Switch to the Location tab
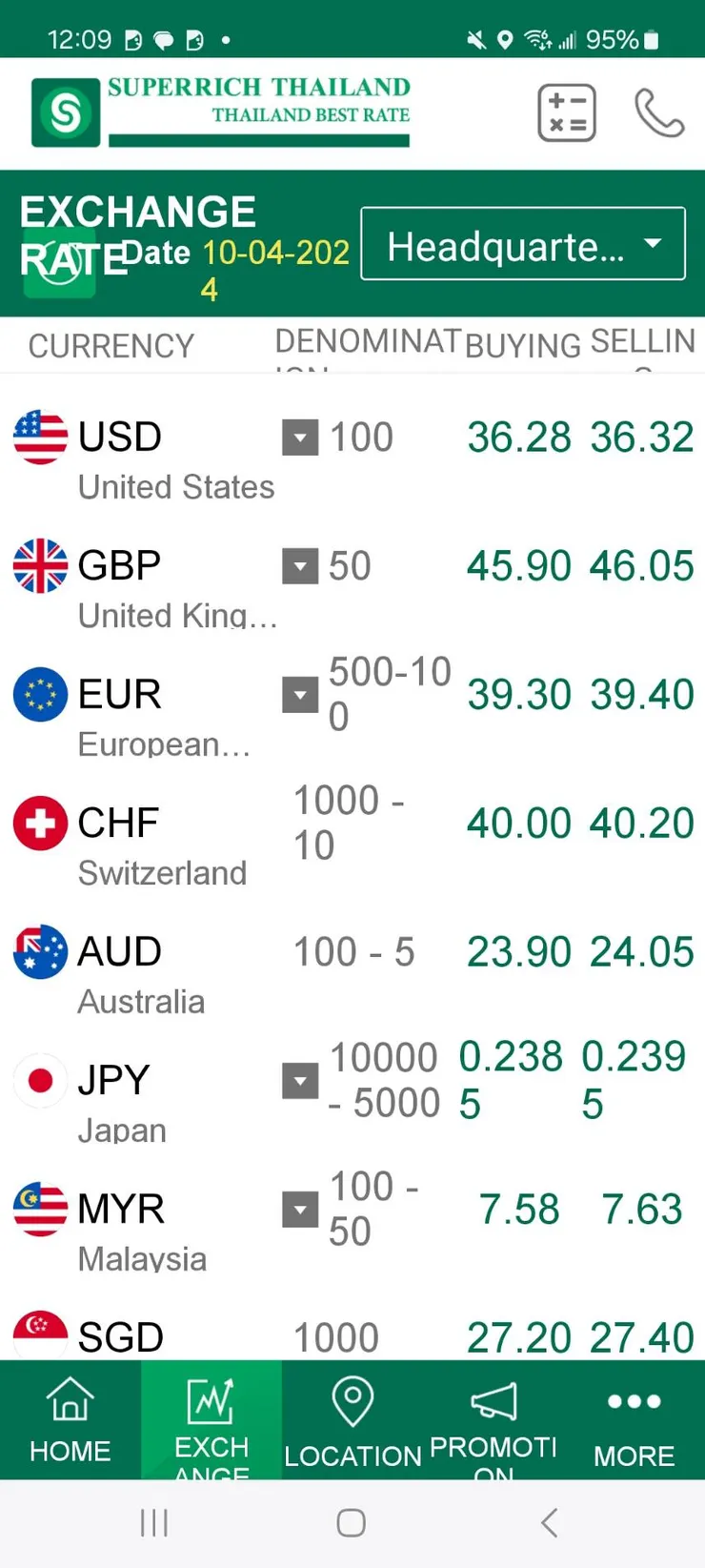 coord(352,1420)
